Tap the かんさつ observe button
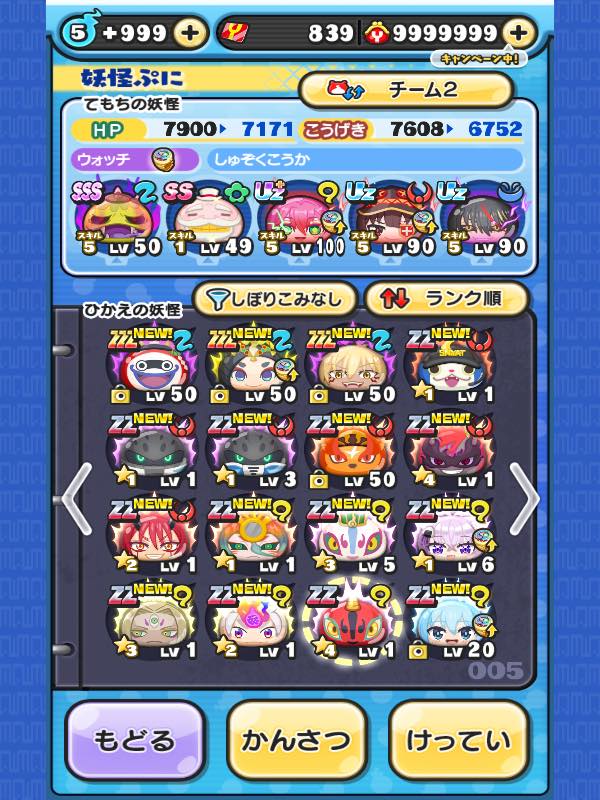 [x=297, y=741]
